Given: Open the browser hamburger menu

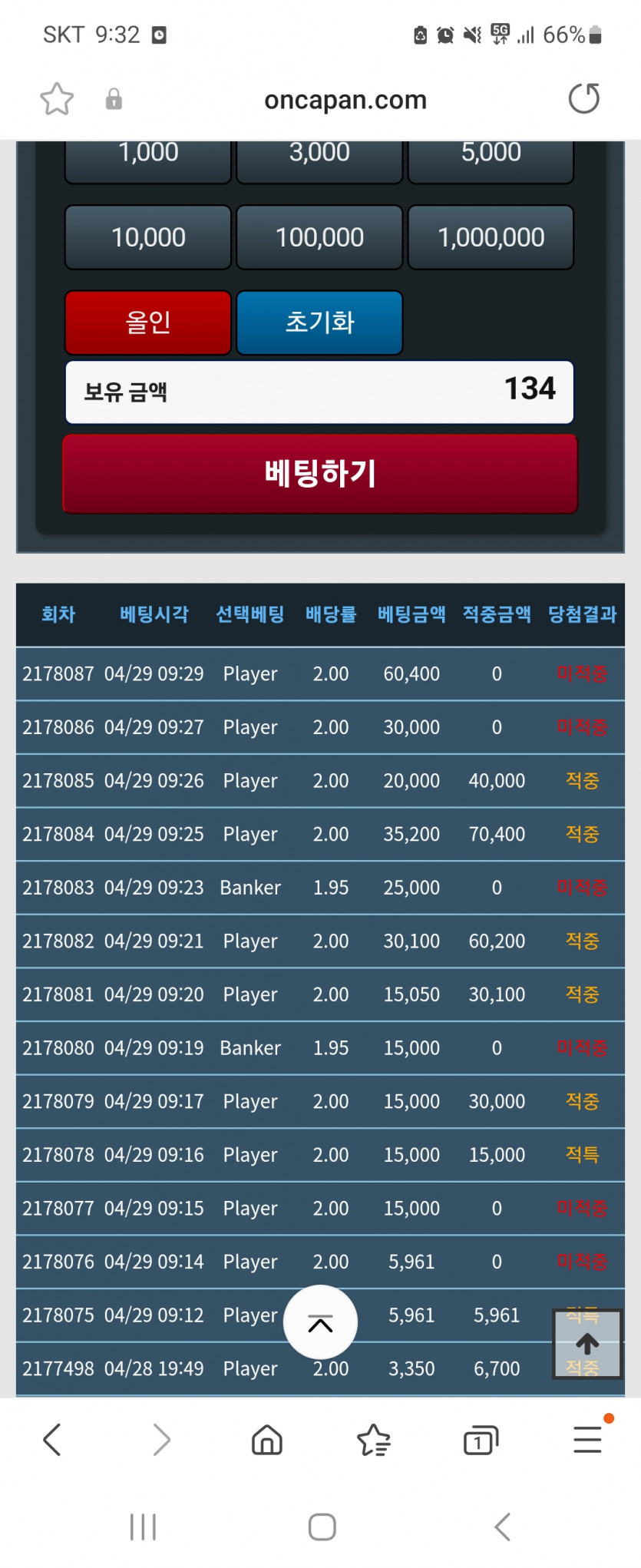Looking at the screenshot, I should (587, 1440).
